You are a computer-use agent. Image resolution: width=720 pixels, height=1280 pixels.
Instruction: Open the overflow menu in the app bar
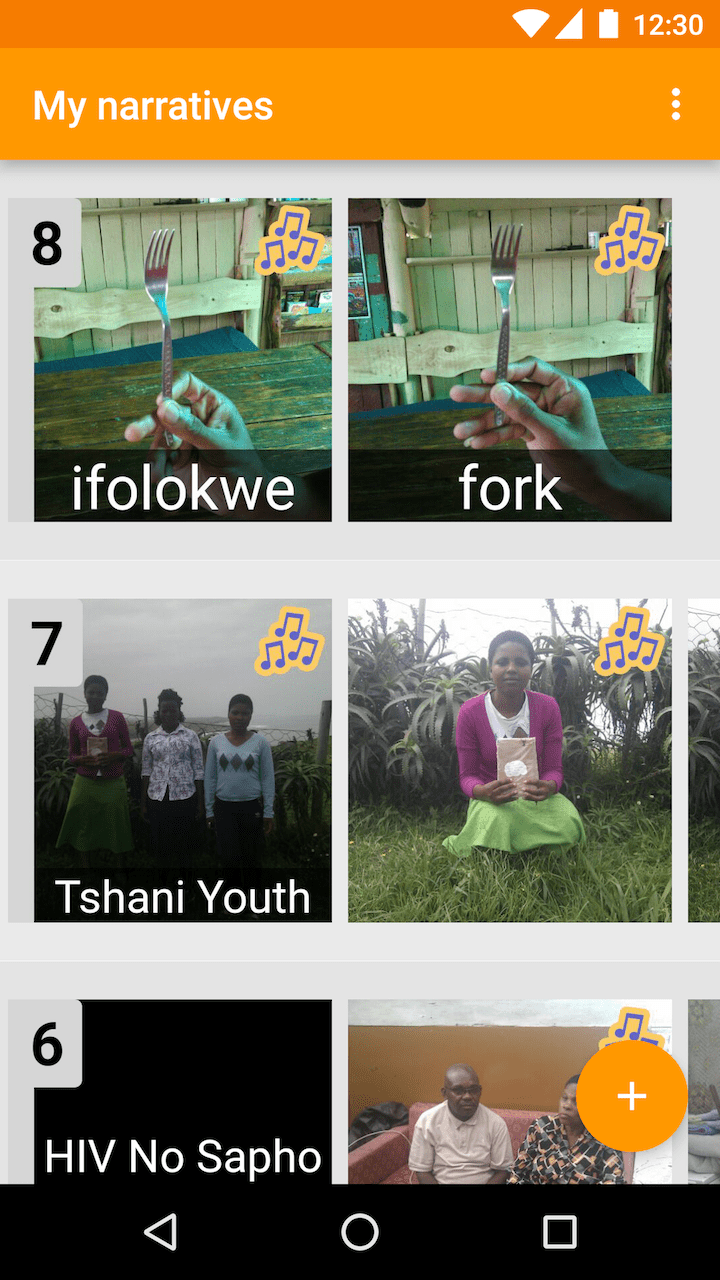coord(676,104)
